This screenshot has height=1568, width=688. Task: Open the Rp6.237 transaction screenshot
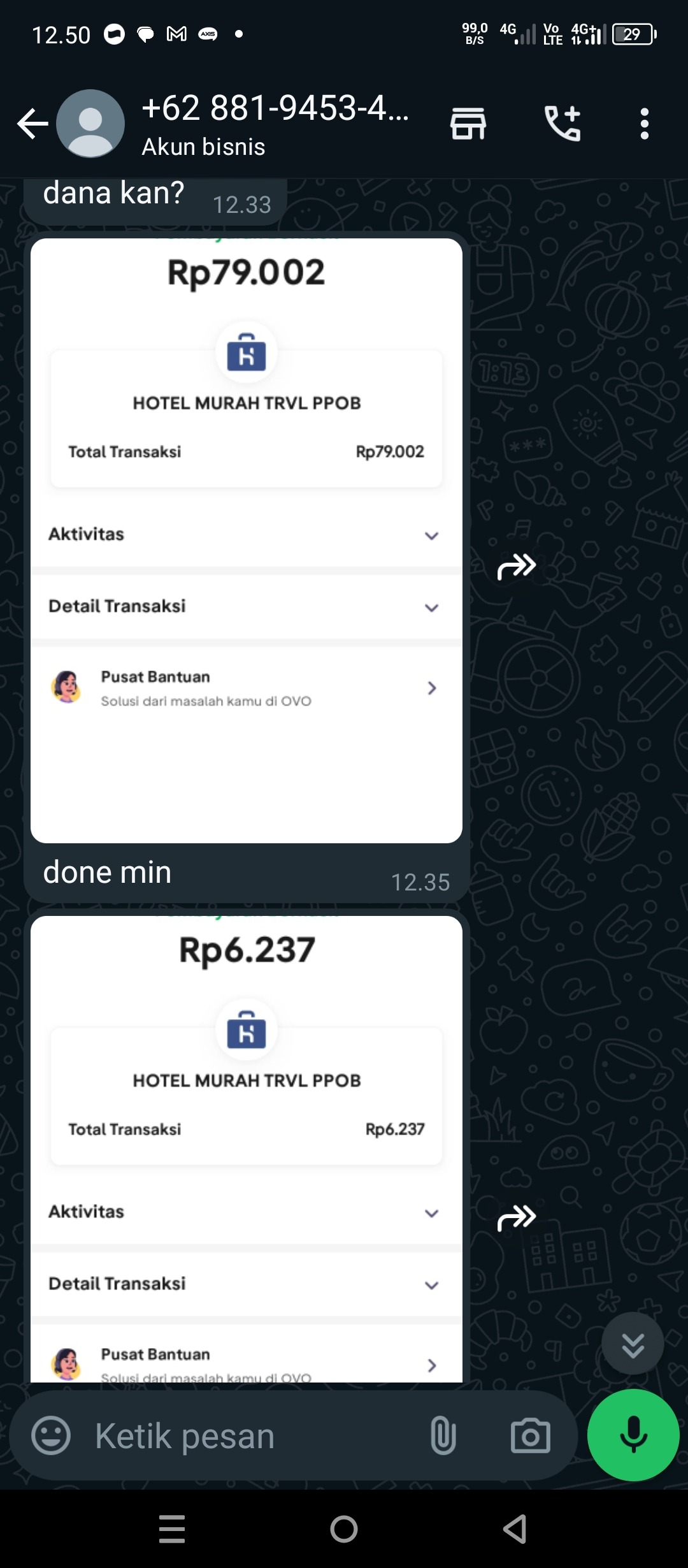[x=247, y=1147]
